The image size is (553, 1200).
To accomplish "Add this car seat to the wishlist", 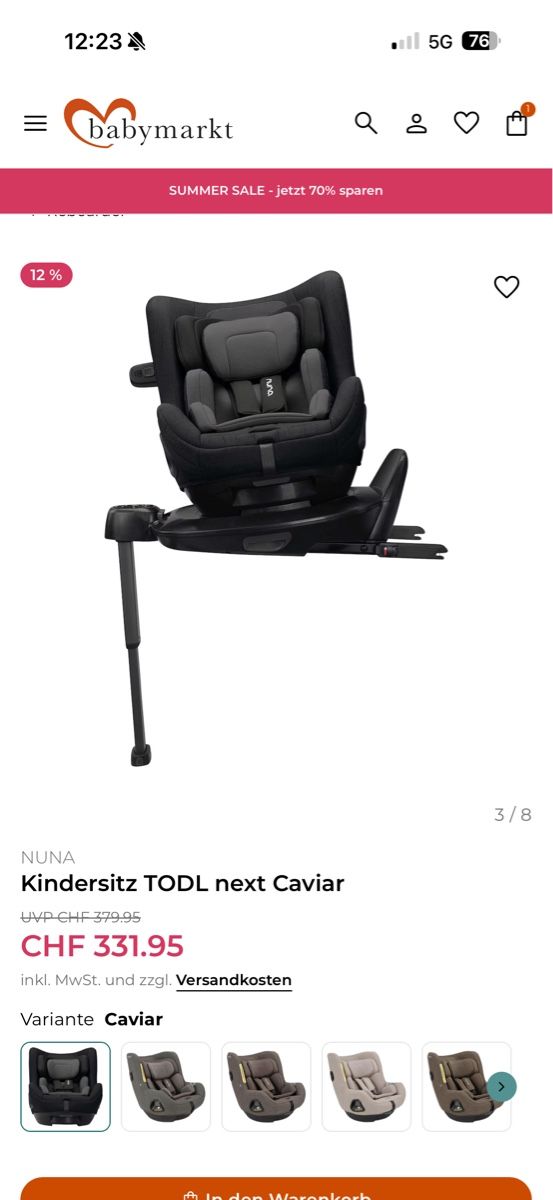I will tap(507, 287).
